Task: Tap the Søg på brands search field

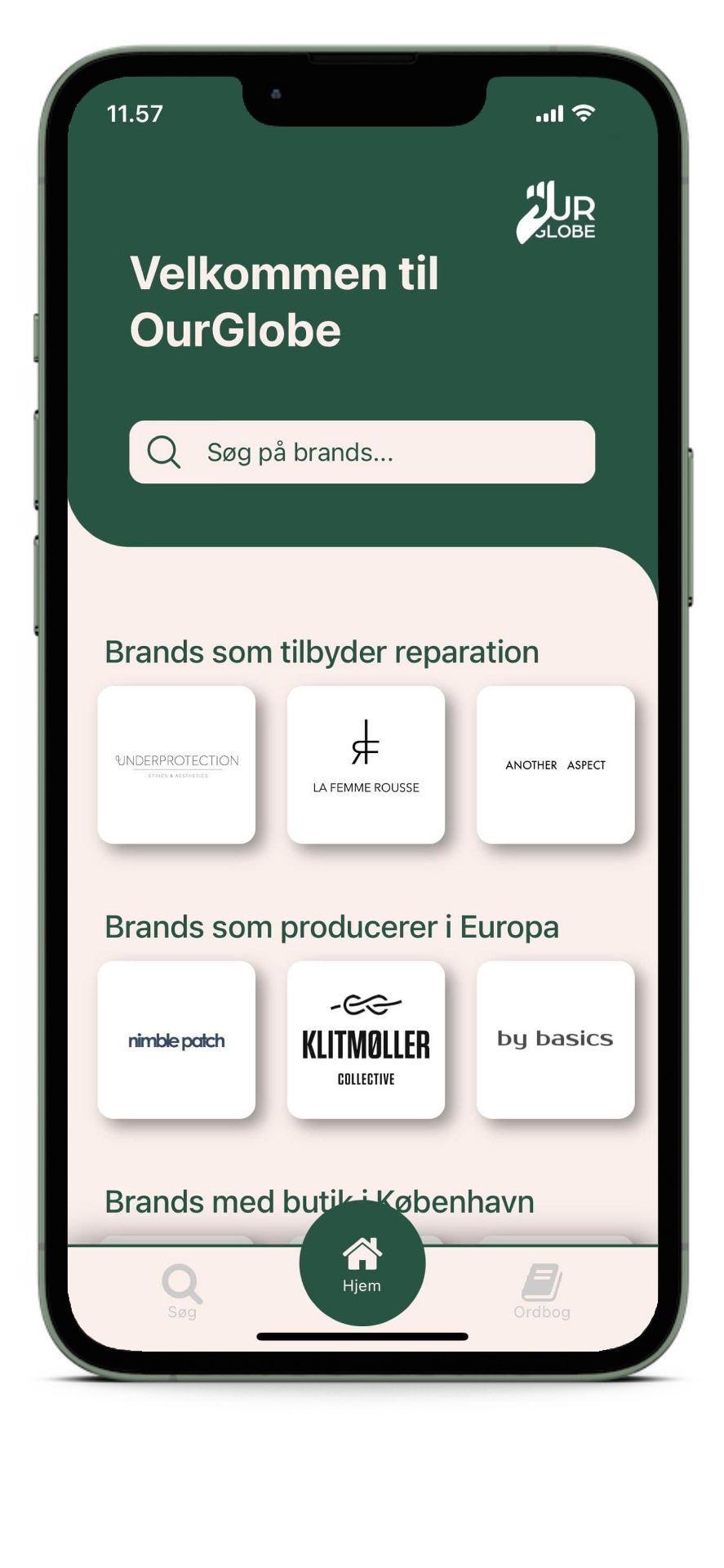Action: (362, 452)
